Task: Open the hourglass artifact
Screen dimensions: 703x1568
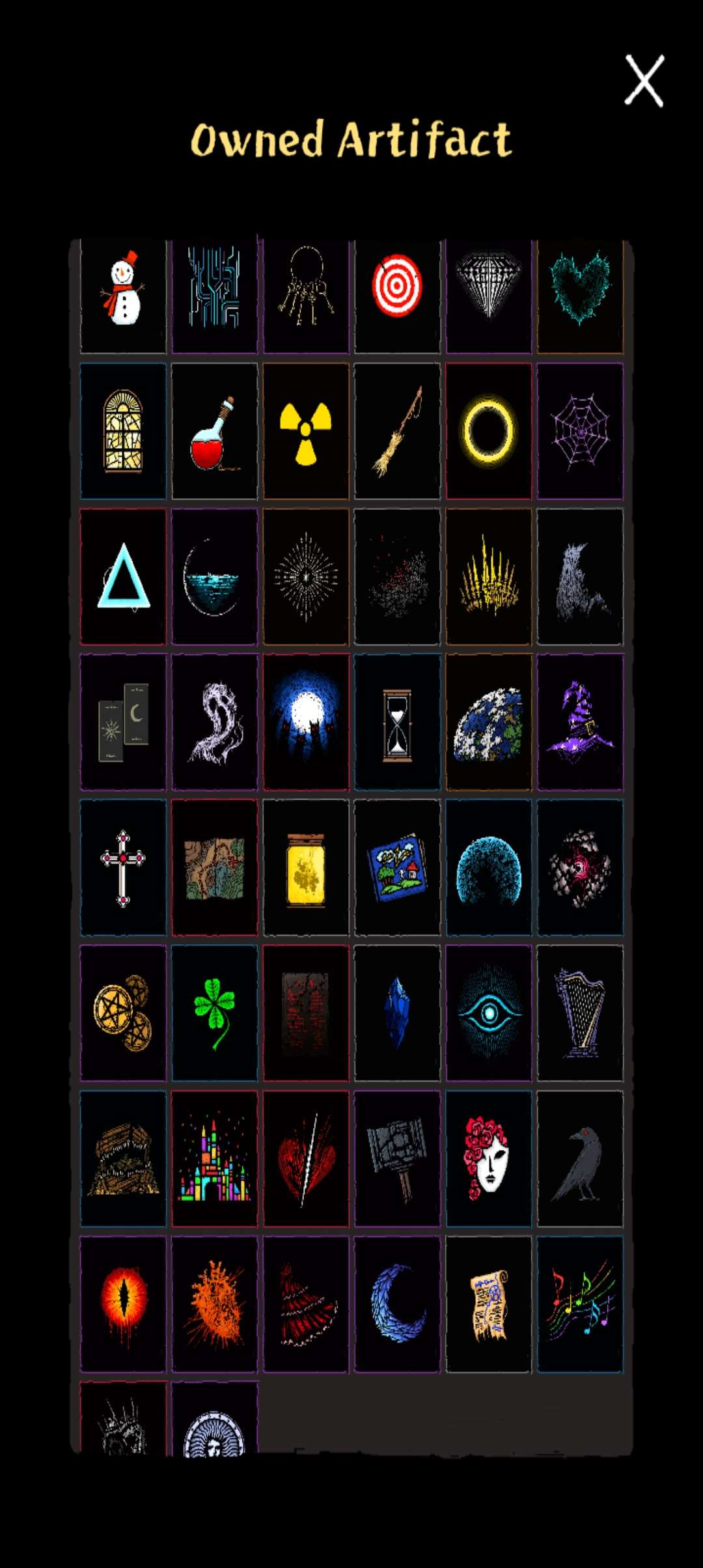Action: [397, 723]
